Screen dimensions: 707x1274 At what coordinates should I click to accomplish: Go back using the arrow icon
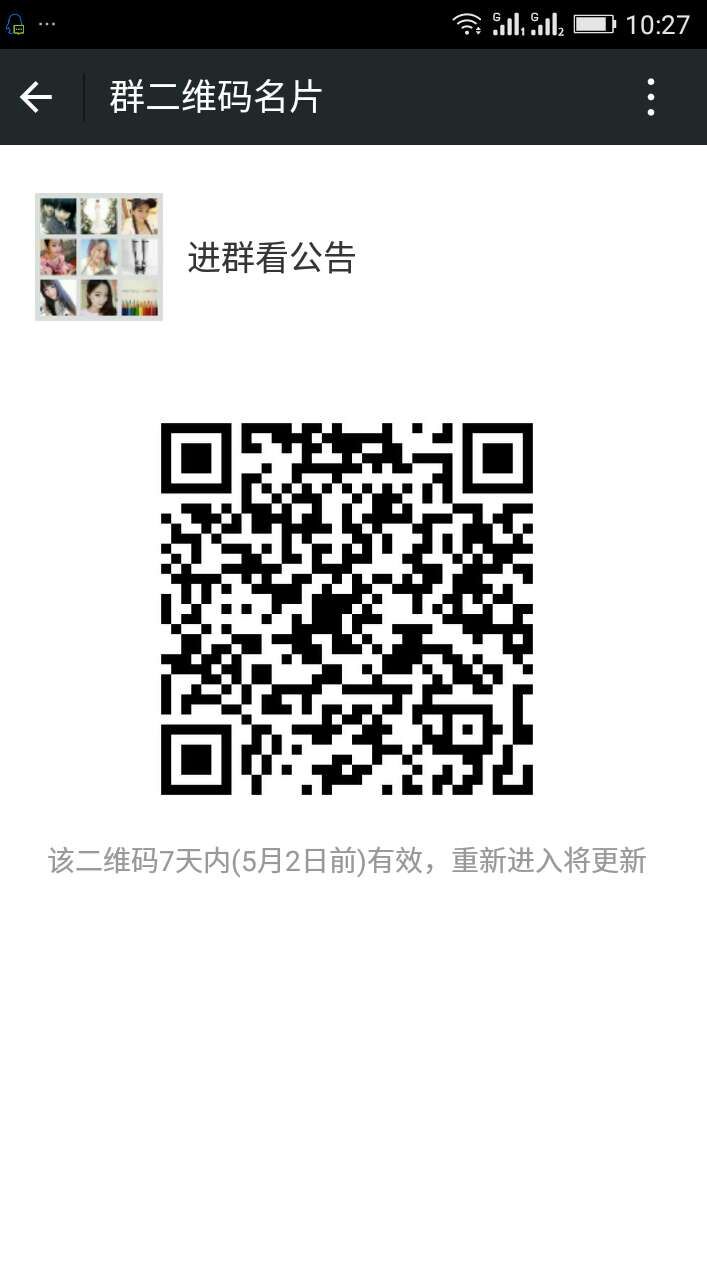[x=36, y=97]
